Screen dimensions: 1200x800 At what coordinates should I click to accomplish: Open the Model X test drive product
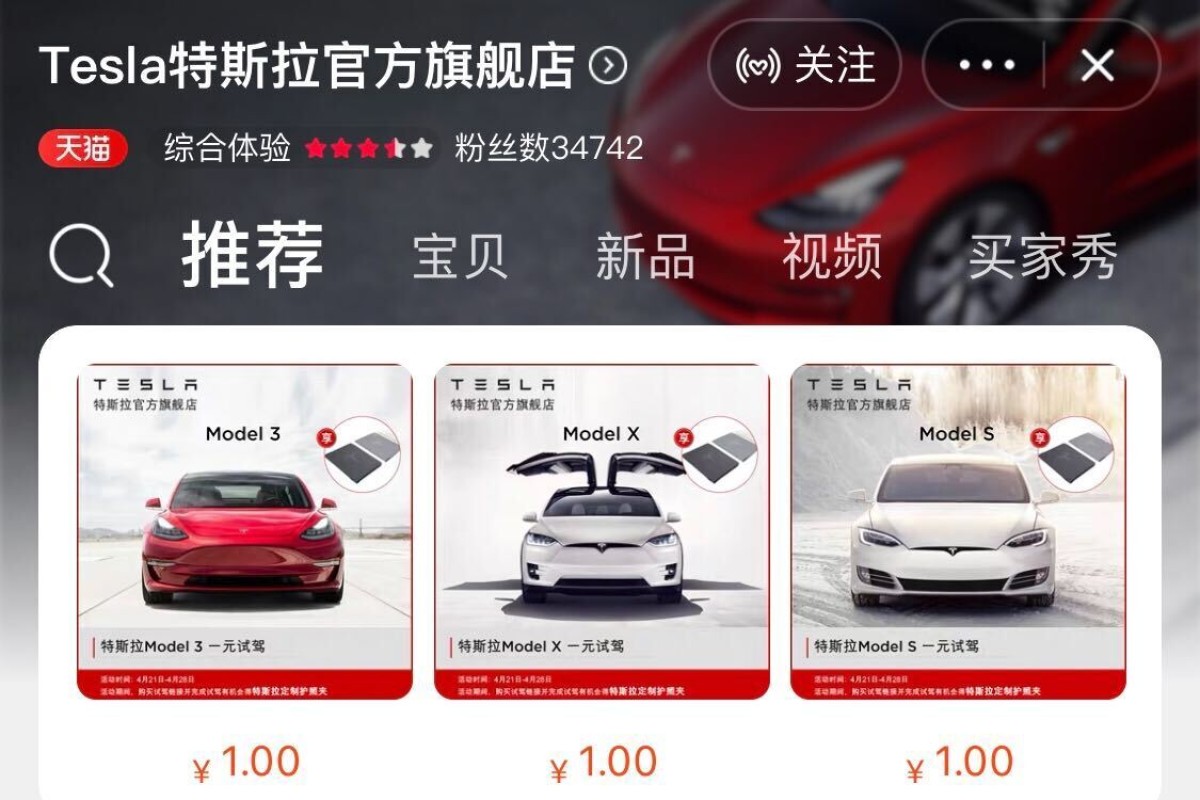pyautogui.click(x=601, y=531)
